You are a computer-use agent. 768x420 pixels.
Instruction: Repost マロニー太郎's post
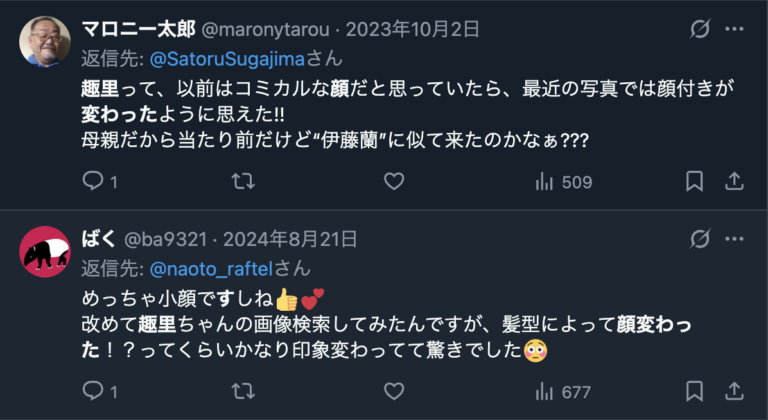[x=243, y=181]
